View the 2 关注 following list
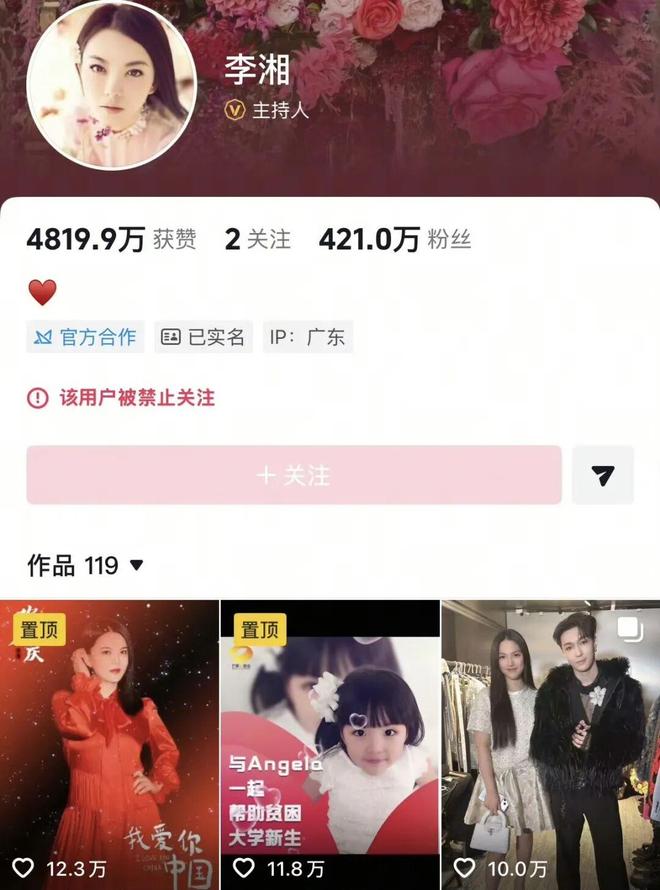 pos(258,240)
